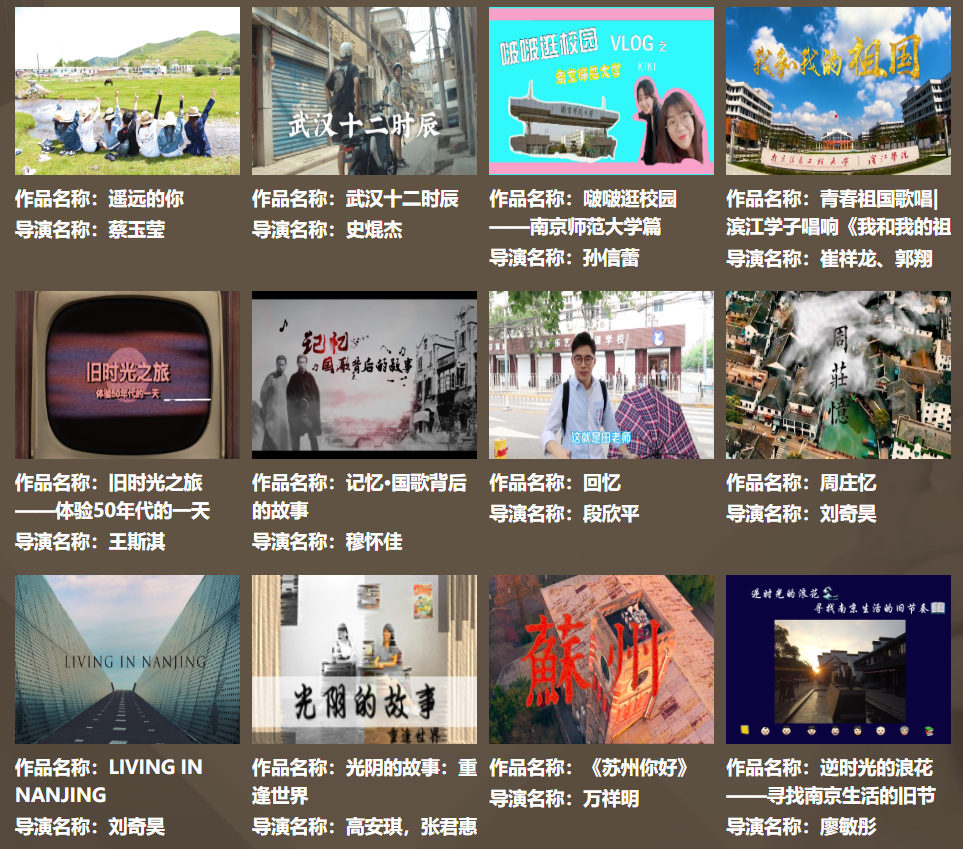Open the 《苏州你好》 video
Image resolution: width=963 pixels, height=849 pixels.
[x=601, y=659]
